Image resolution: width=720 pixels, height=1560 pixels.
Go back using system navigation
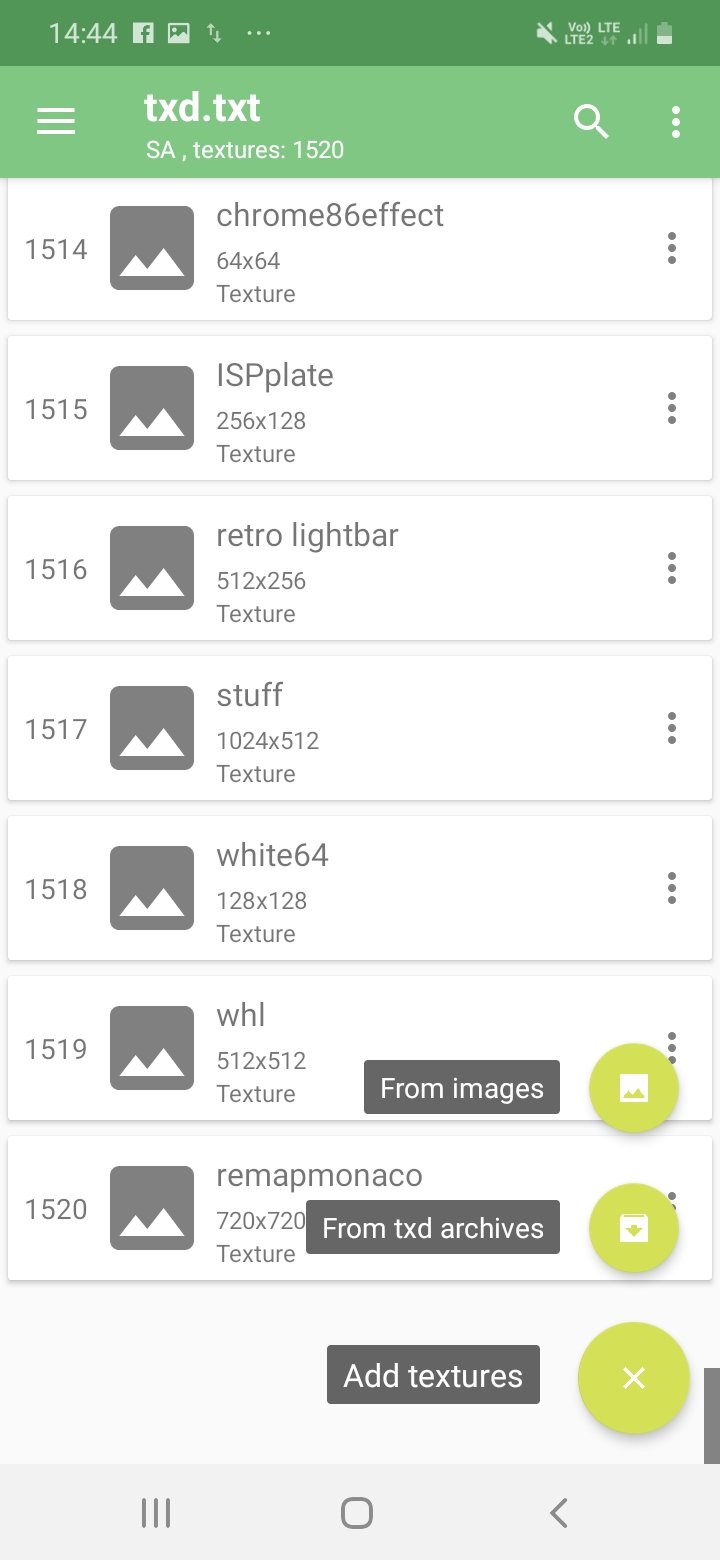(559, 1513)
